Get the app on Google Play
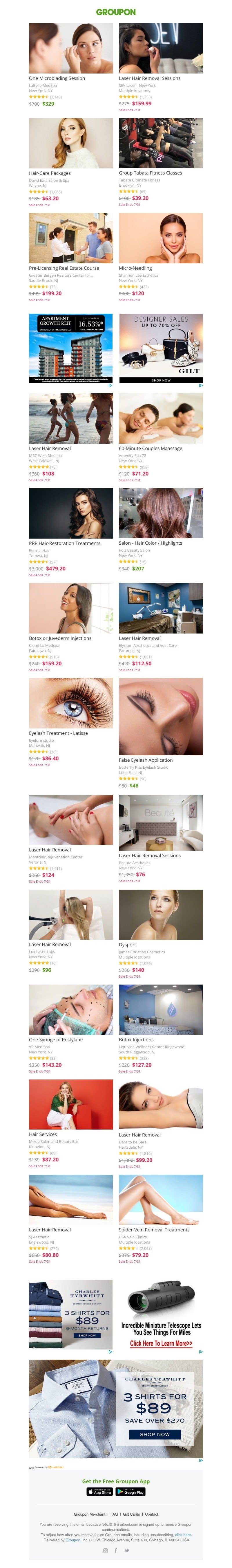This screenshot has height=1568, width=232. click(x=131, y=1492)
